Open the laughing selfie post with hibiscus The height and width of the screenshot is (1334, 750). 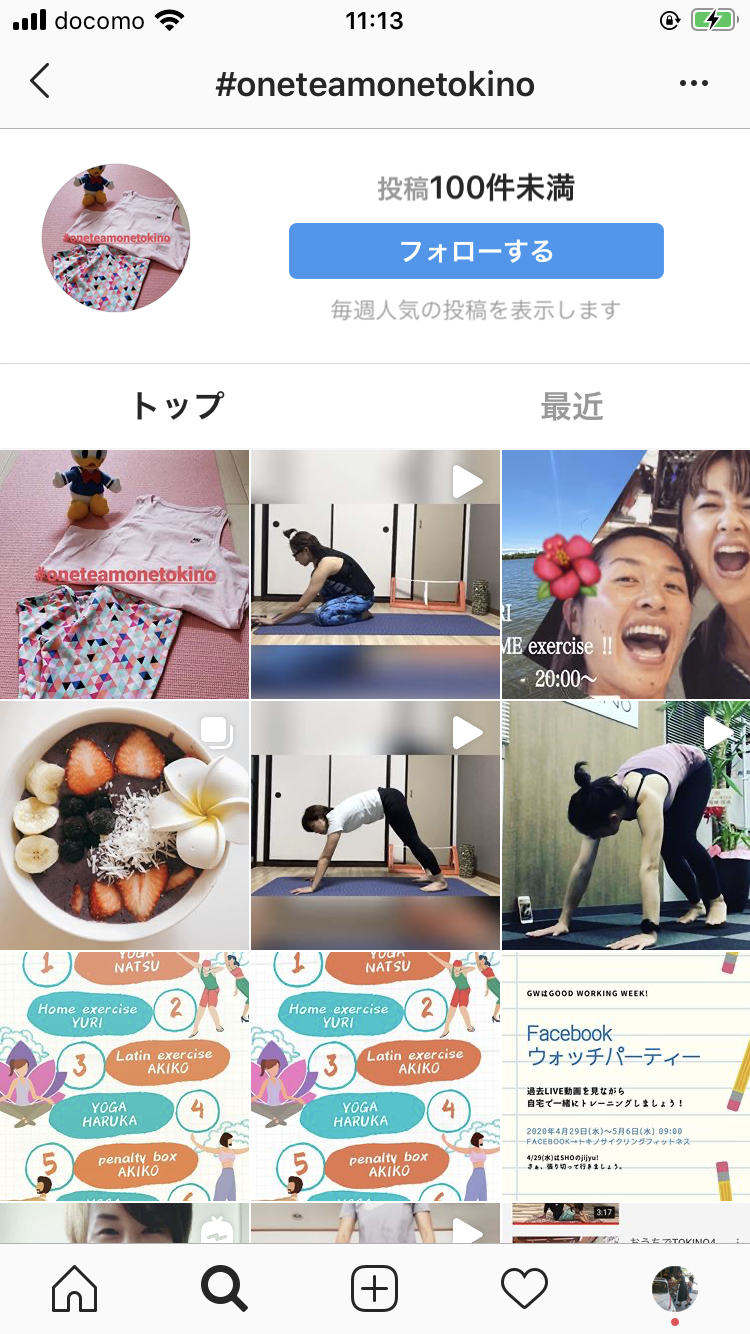[x=626, y=574]
